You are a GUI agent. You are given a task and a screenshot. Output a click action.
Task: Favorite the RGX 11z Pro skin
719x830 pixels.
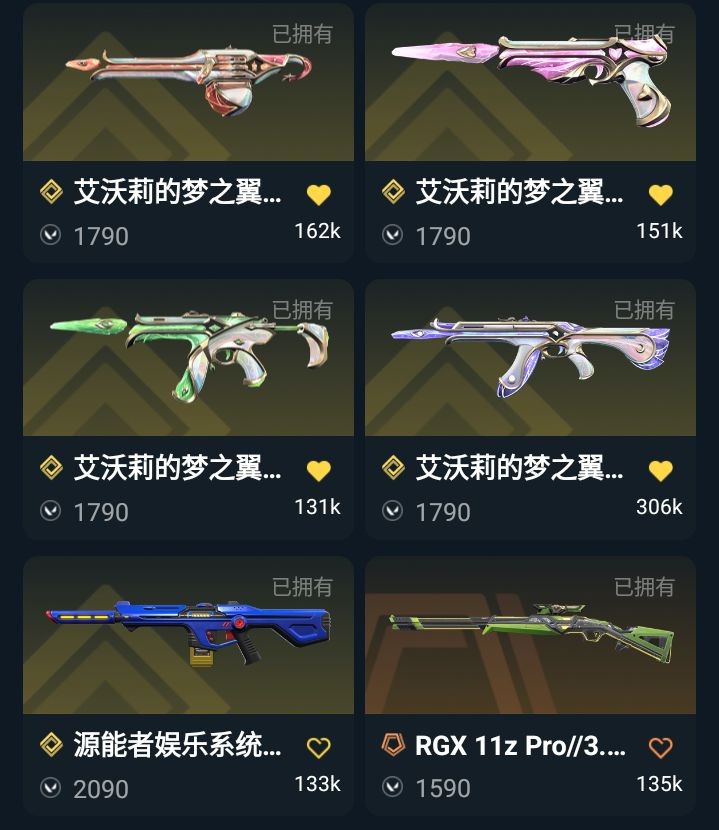pyautogui.click(x=660, y=747)
